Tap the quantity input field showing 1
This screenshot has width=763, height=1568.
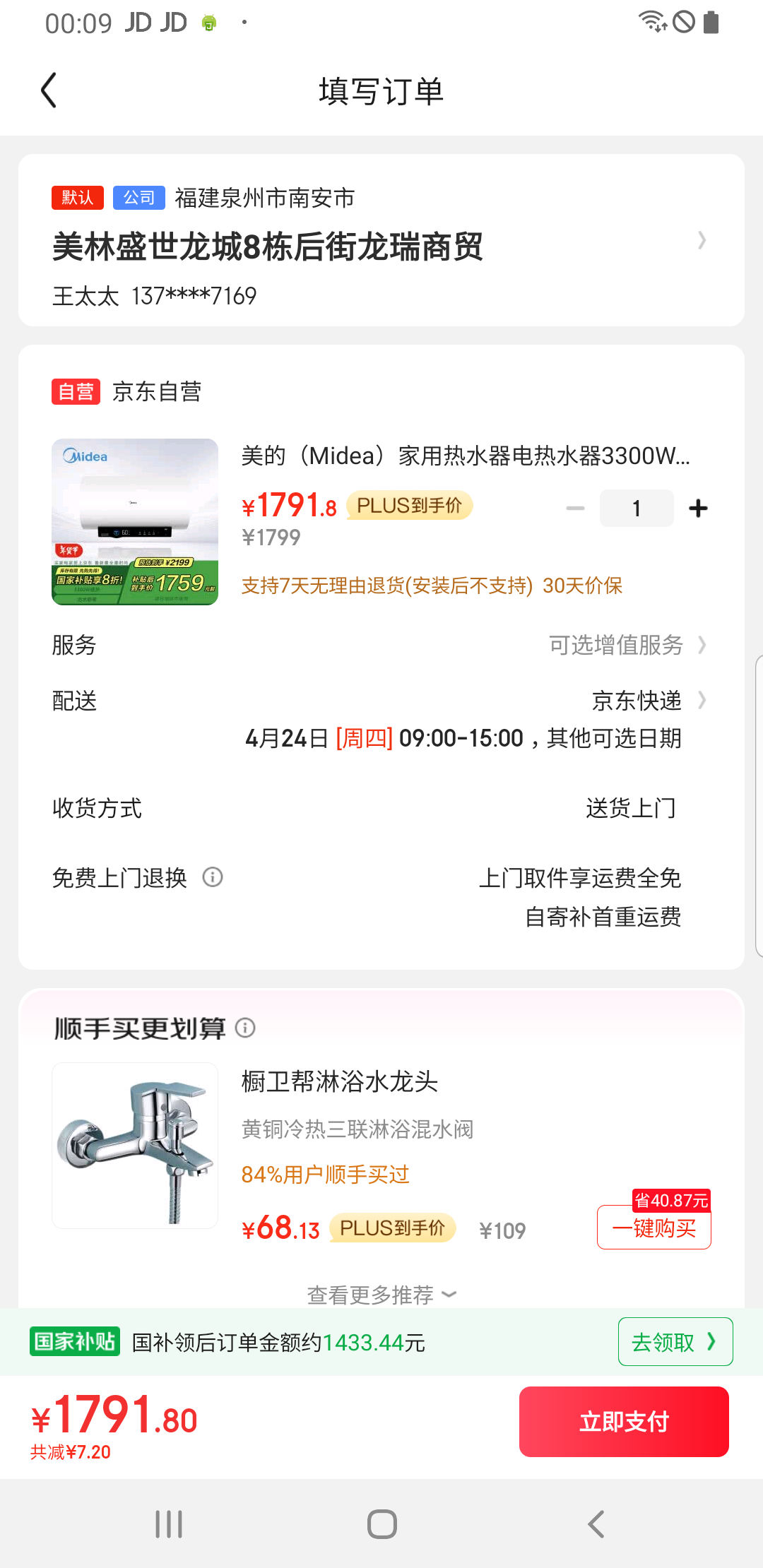pos(636,508)
